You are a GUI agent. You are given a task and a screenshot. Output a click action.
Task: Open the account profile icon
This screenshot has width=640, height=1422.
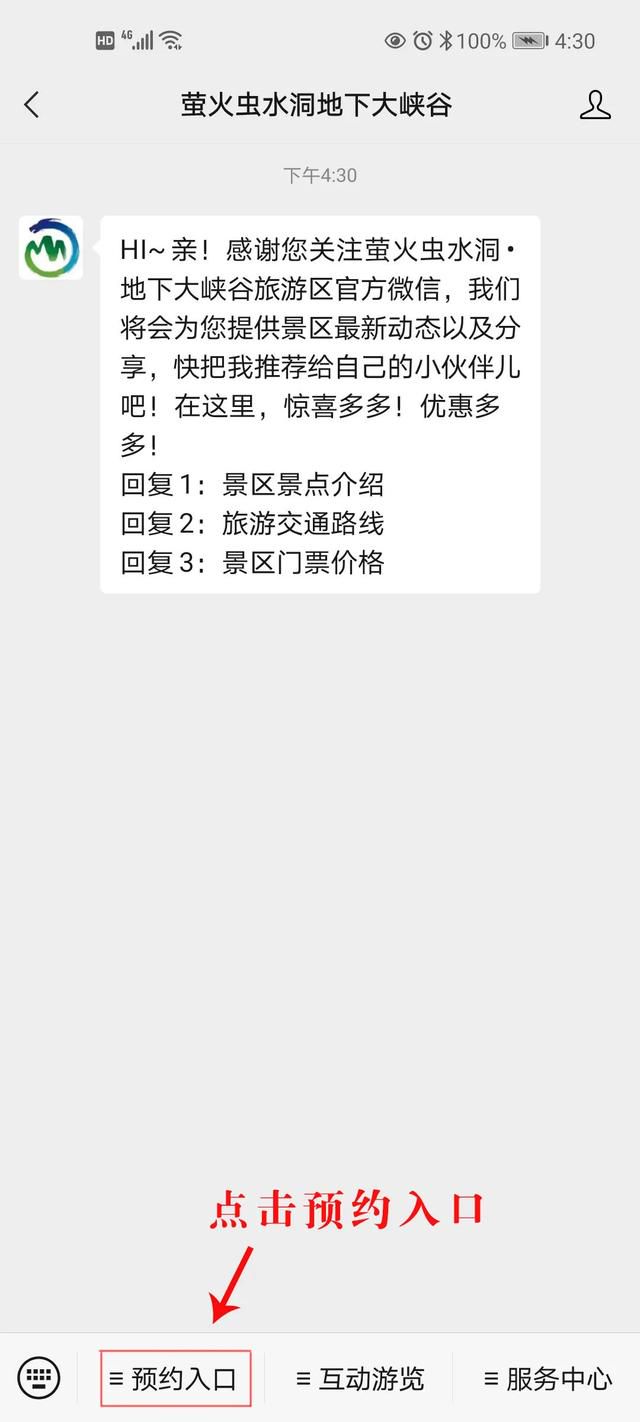pos(595,104)
